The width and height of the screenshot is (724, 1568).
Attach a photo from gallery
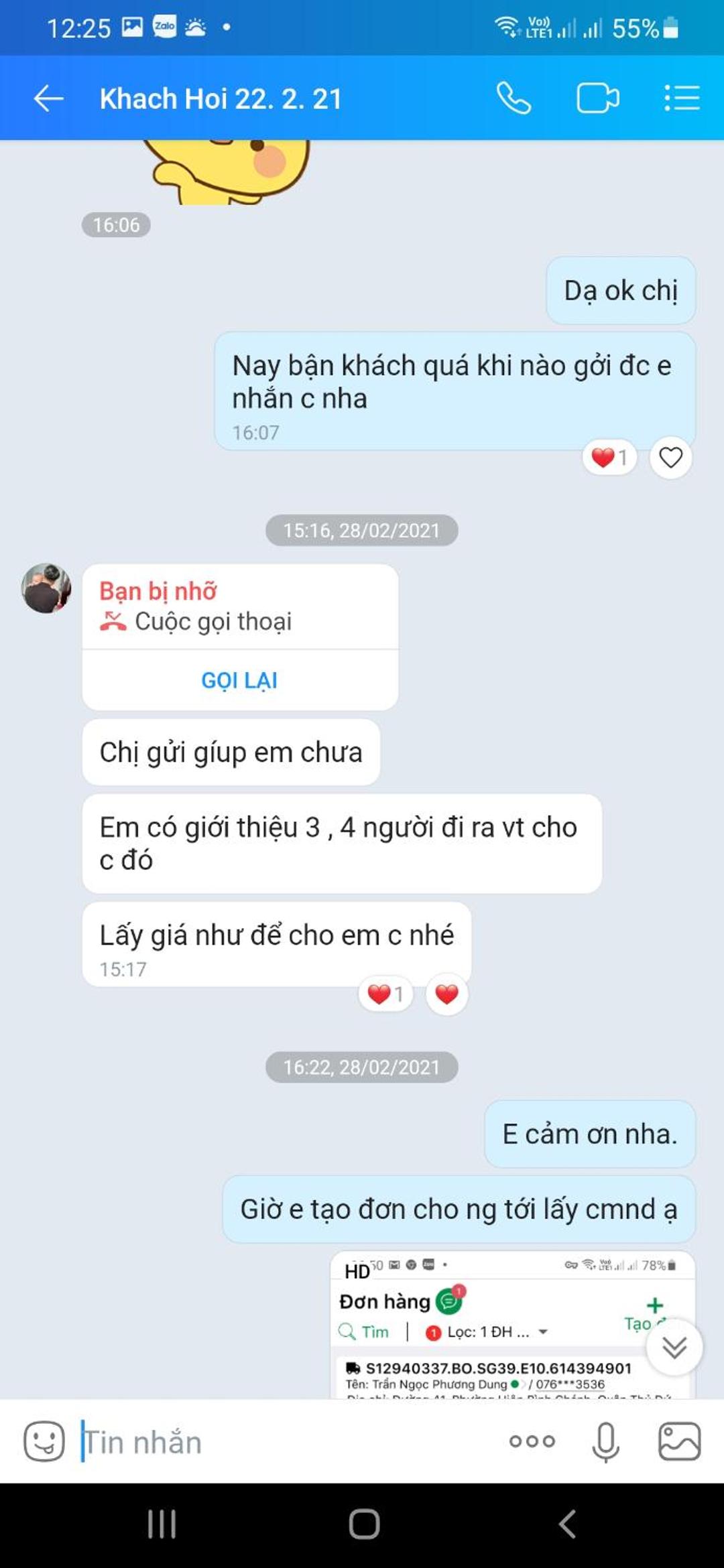(680, 1441)
